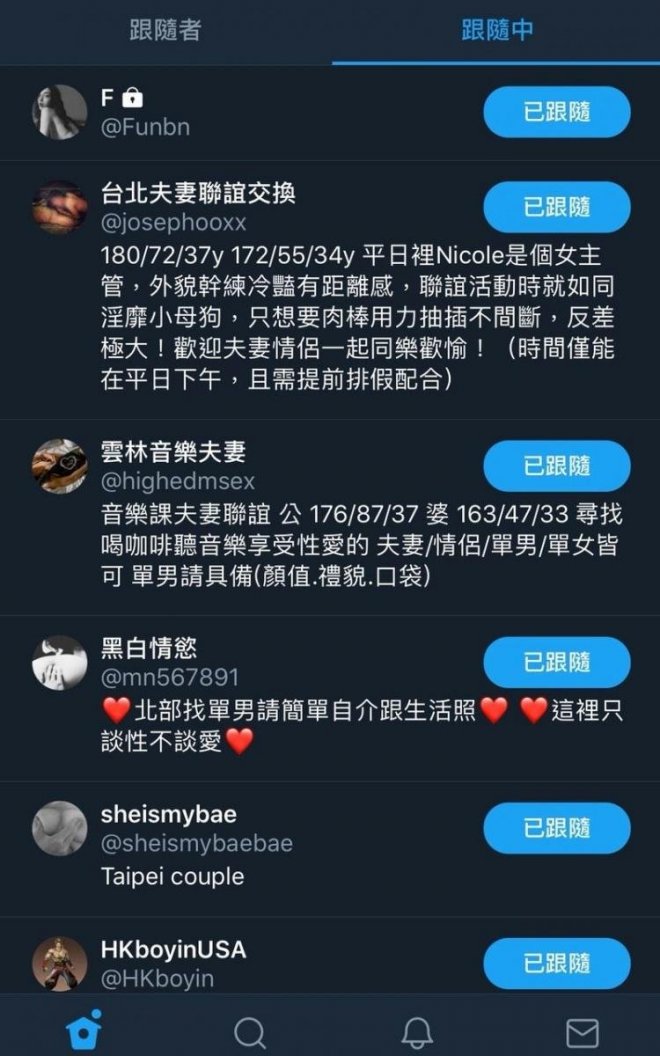Open the notifications bell
This screenshot has height=1056, width=660.
(415, 1032)
